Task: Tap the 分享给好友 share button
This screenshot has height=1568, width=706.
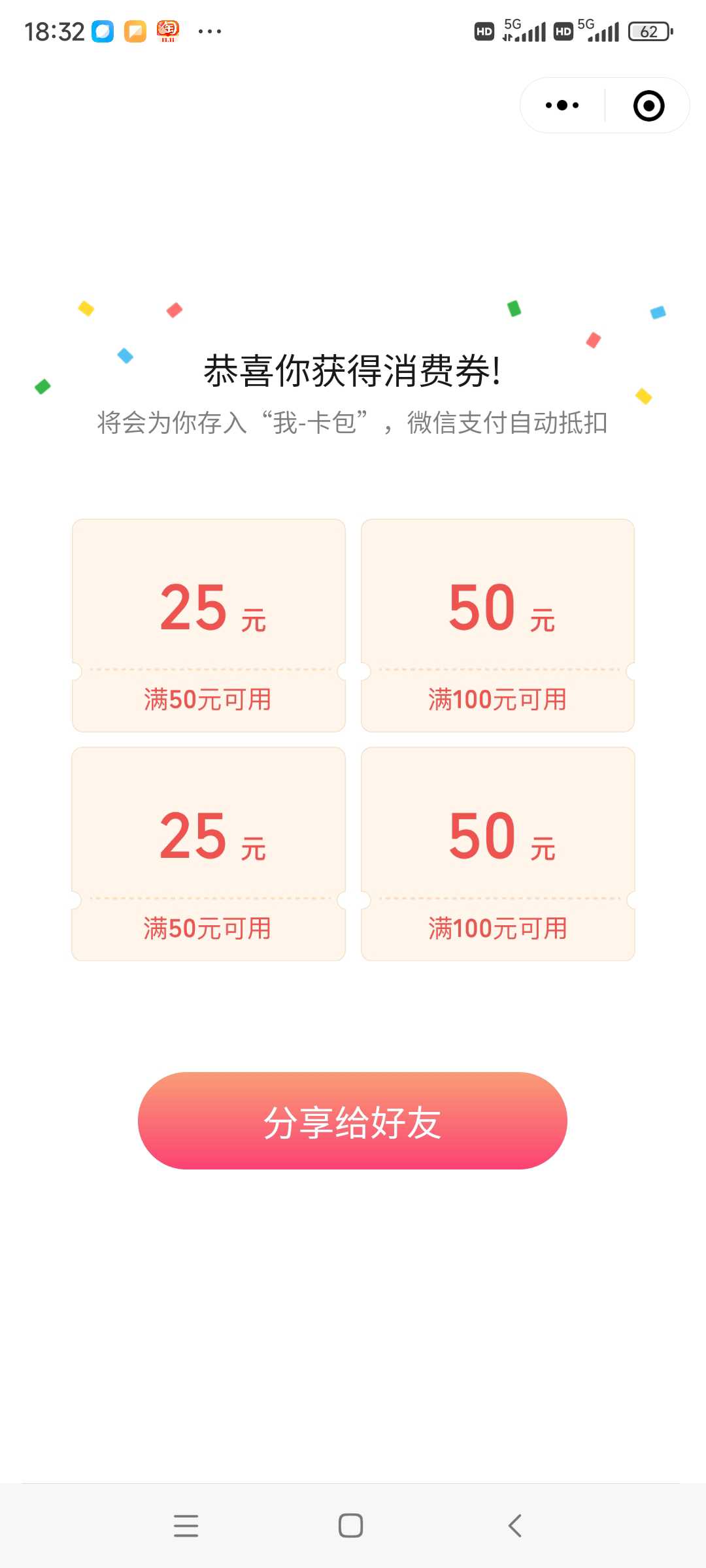Action: [352, 1120]
